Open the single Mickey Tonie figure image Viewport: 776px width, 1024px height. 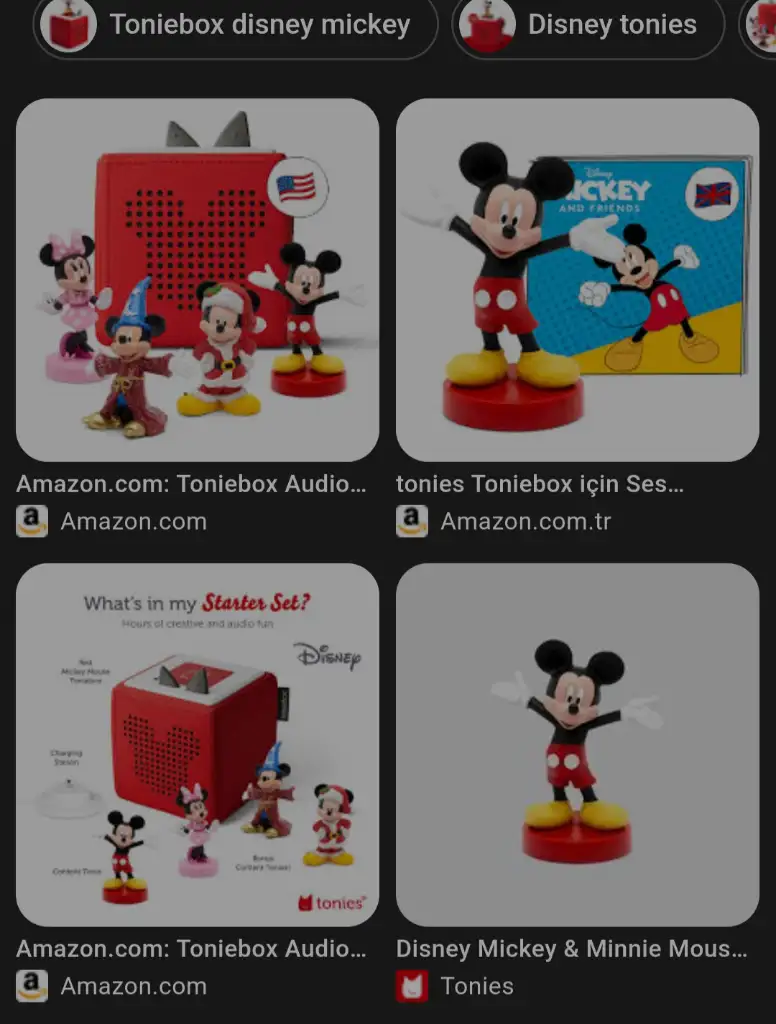[577, 744]
